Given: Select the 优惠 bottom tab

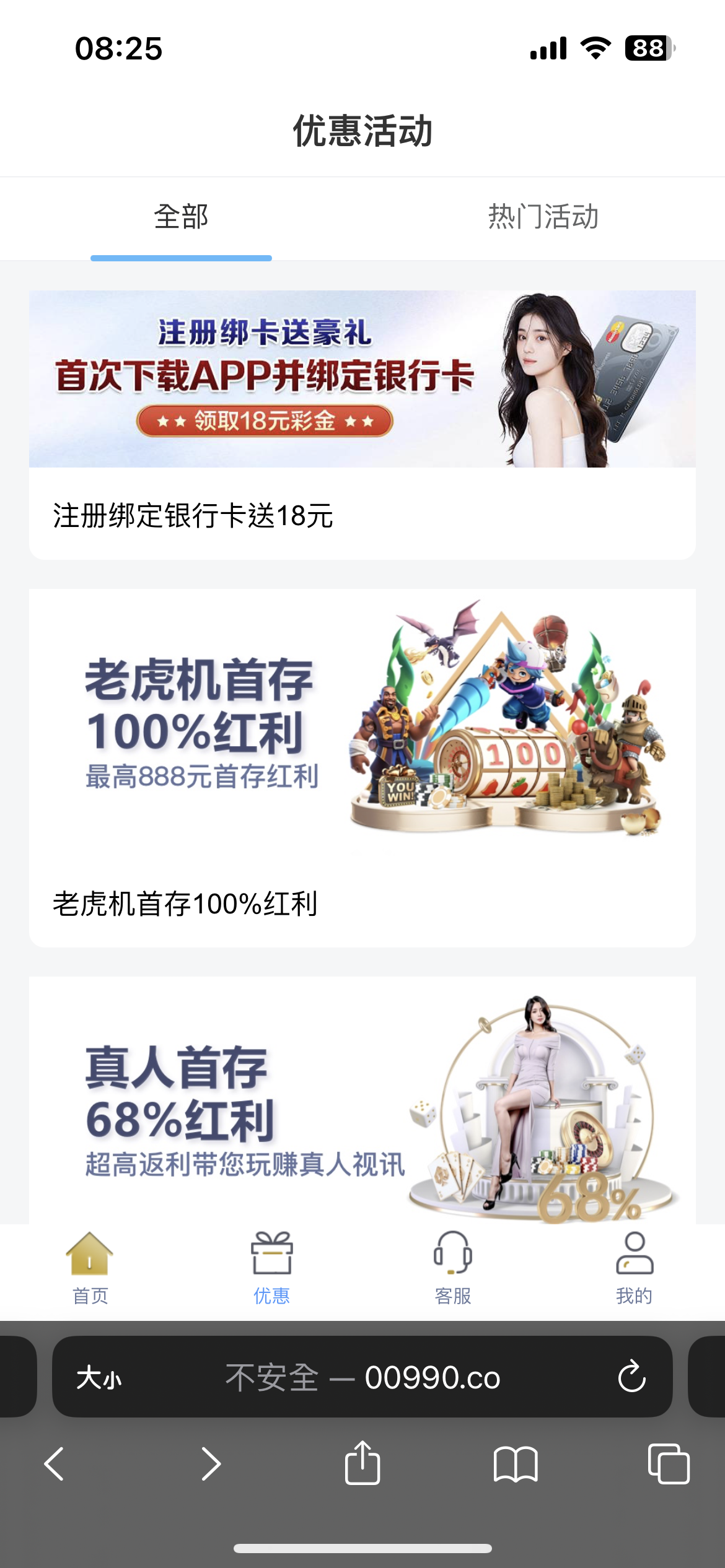Looking at the screenshot, I should 271,1267.
